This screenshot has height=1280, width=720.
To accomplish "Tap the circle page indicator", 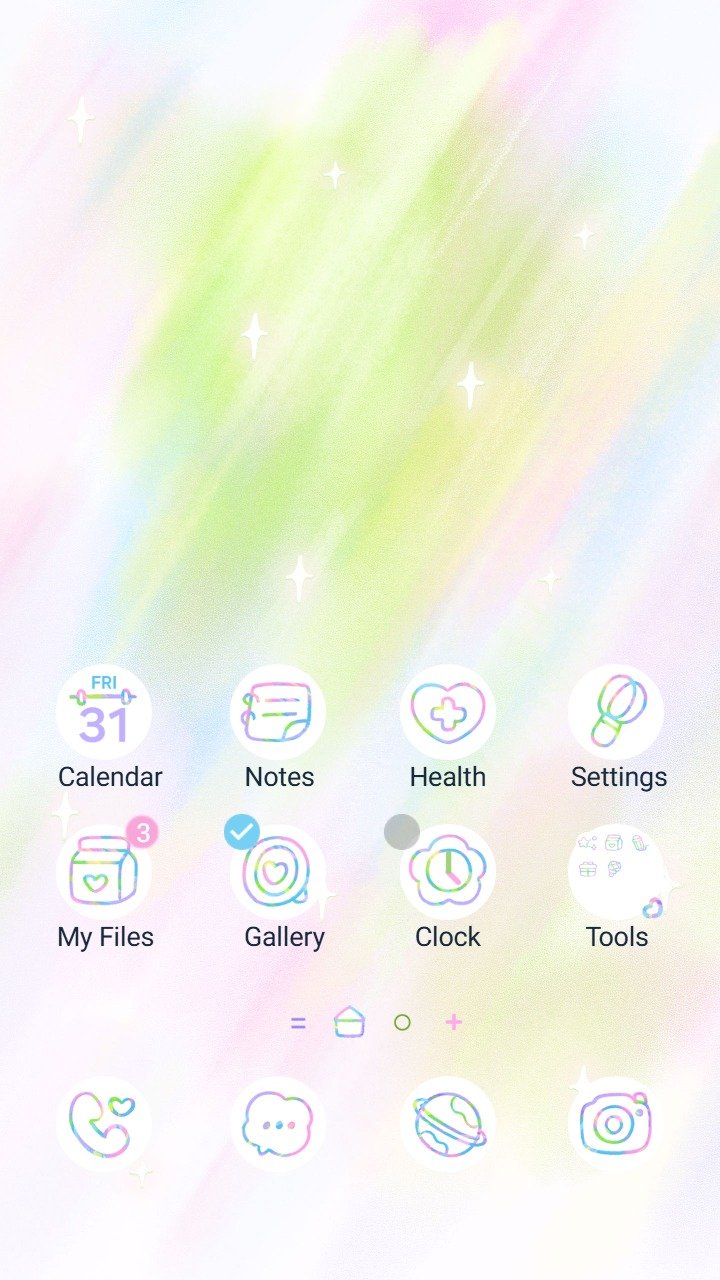I will (x=402, y=1022).
